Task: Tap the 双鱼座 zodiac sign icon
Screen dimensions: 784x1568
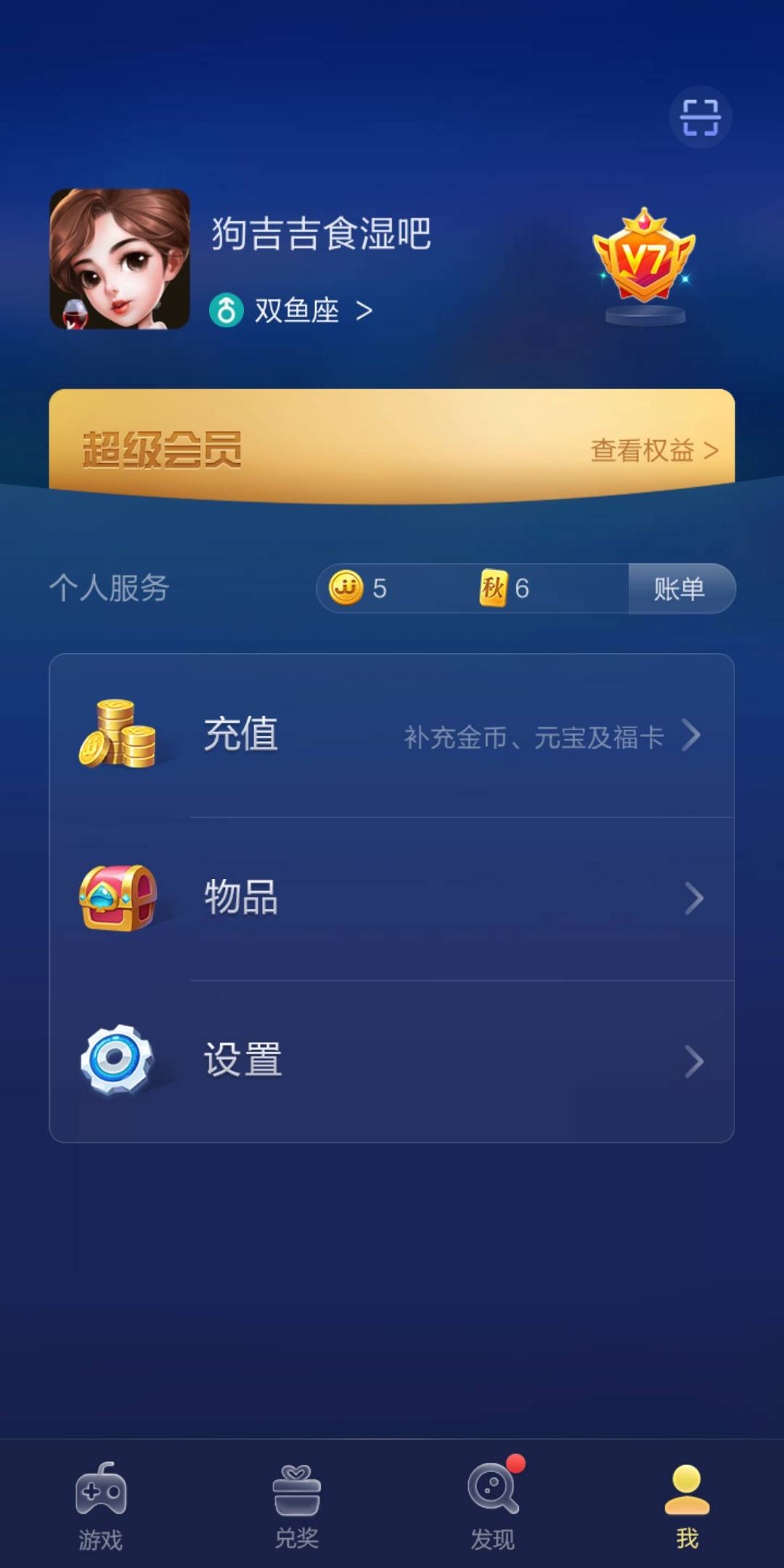Action: (227, 309)
